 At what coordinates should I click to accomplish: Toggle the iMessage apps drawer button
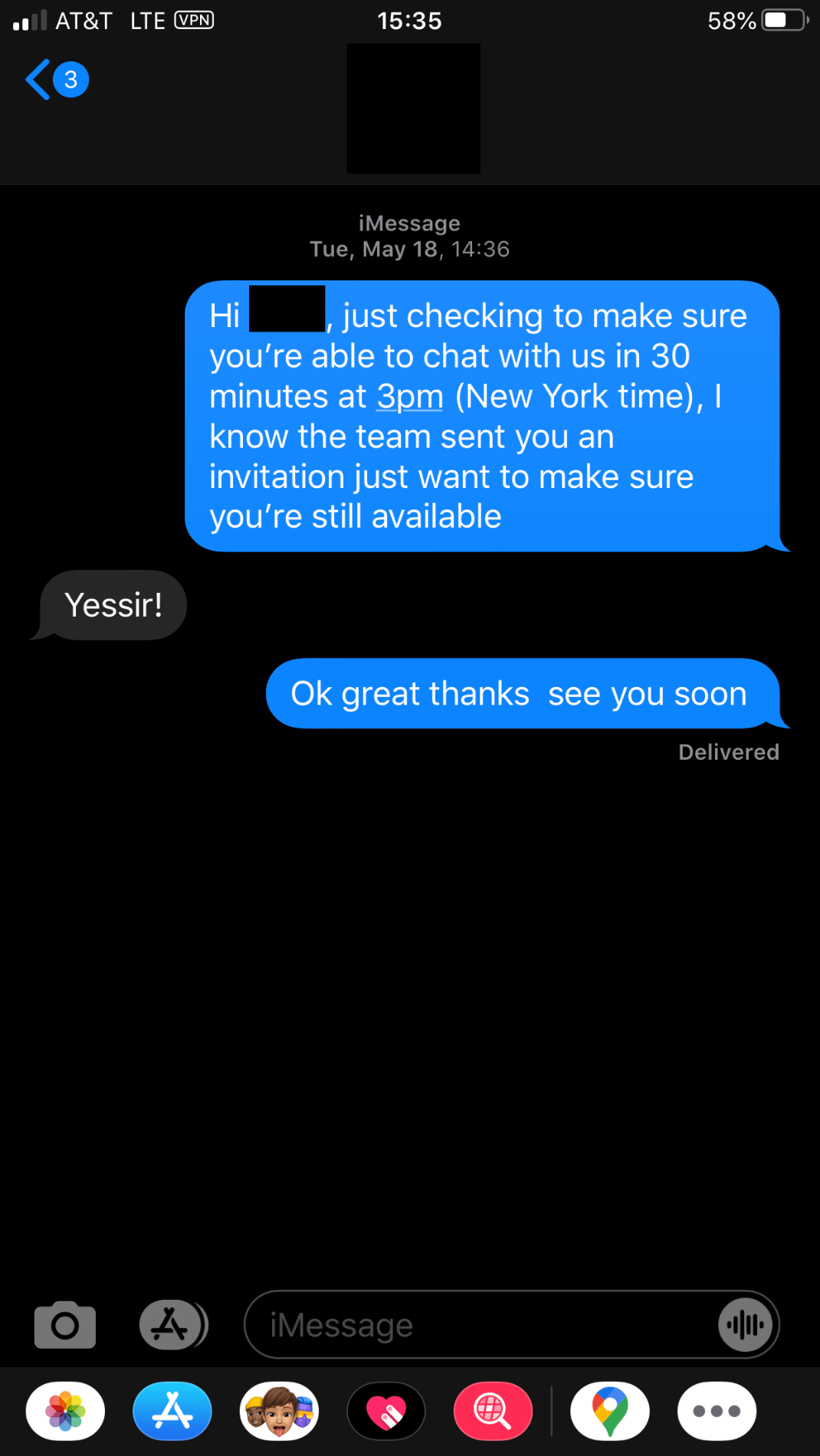[172, 1325]
